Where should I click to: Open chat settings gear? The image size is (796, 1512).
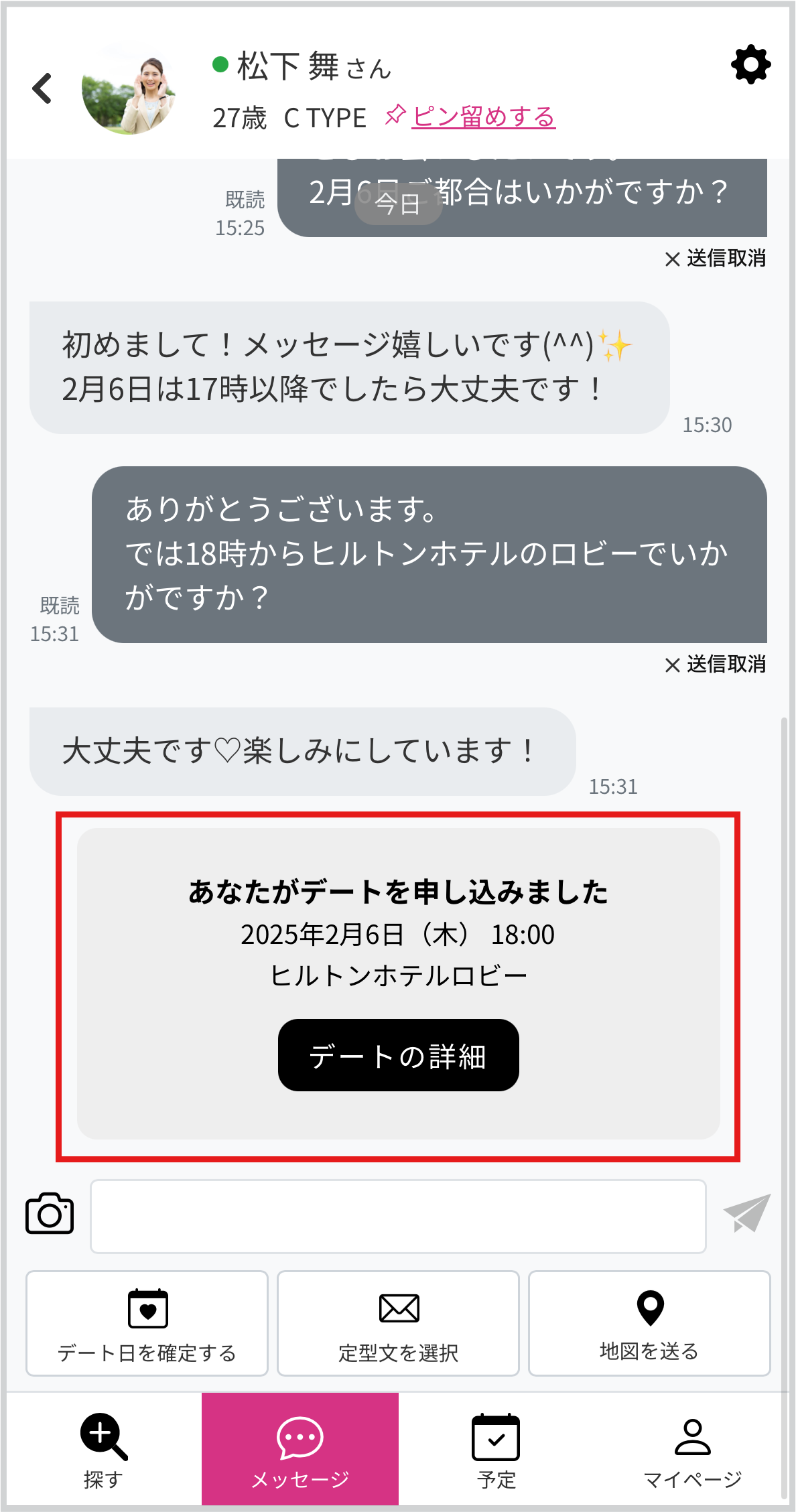[750, 65]
